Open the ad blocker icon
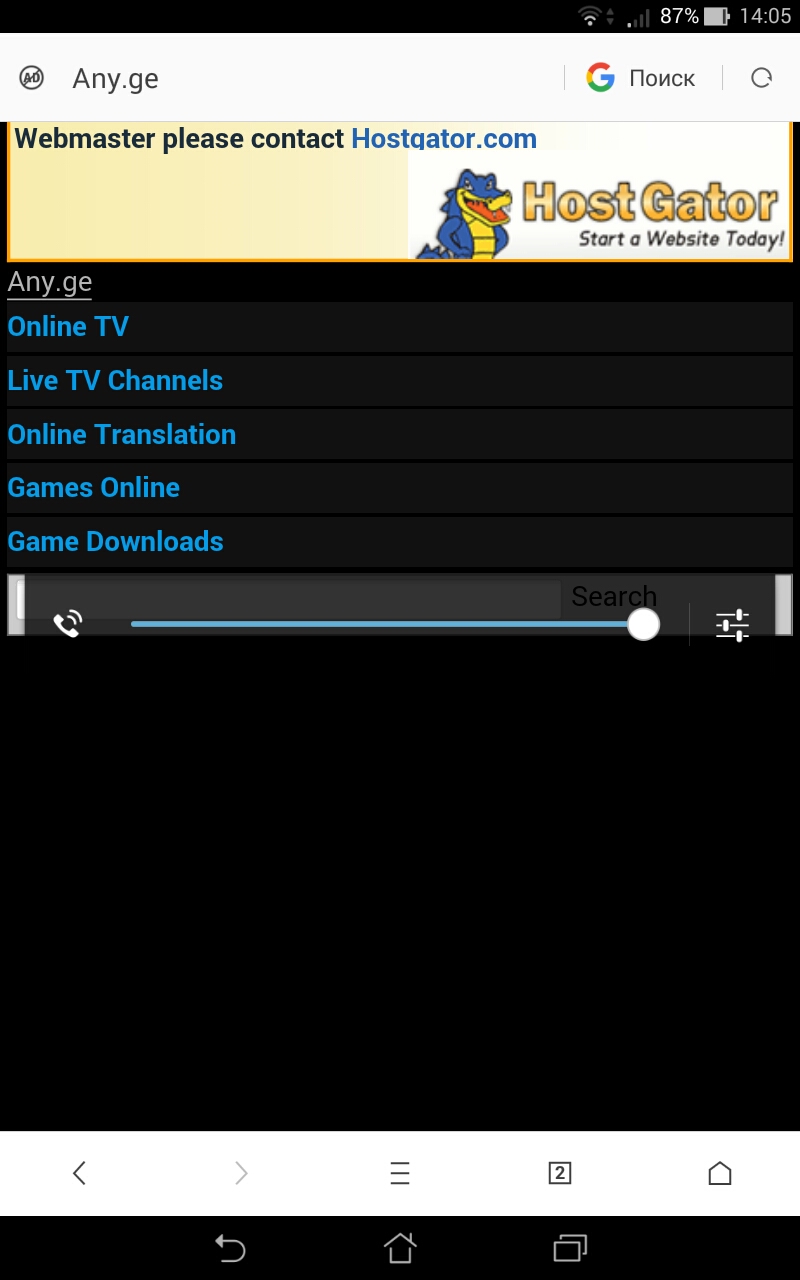The image size is (800, 1280). (x=32, y=78)
